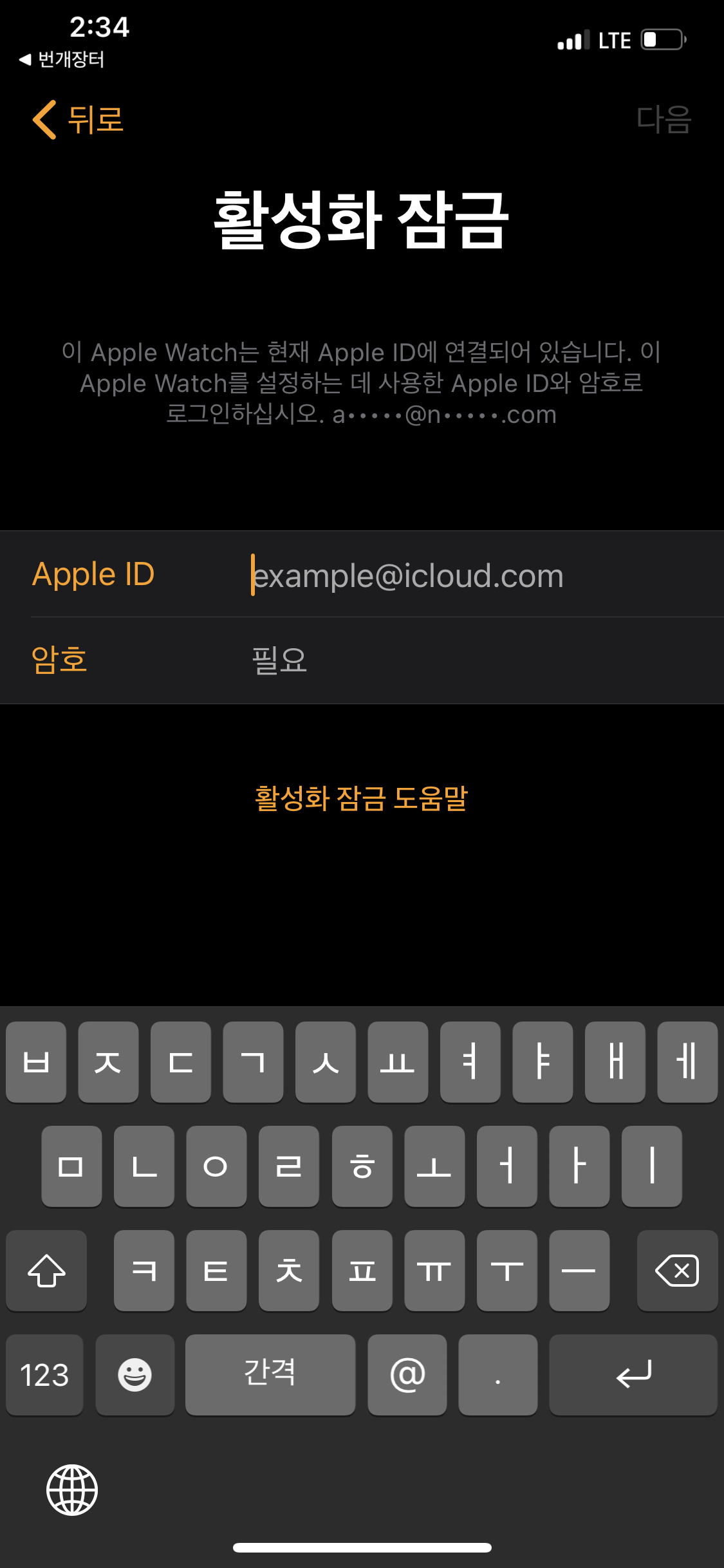Hit the backspace delete key

(x=677, y=1271)
